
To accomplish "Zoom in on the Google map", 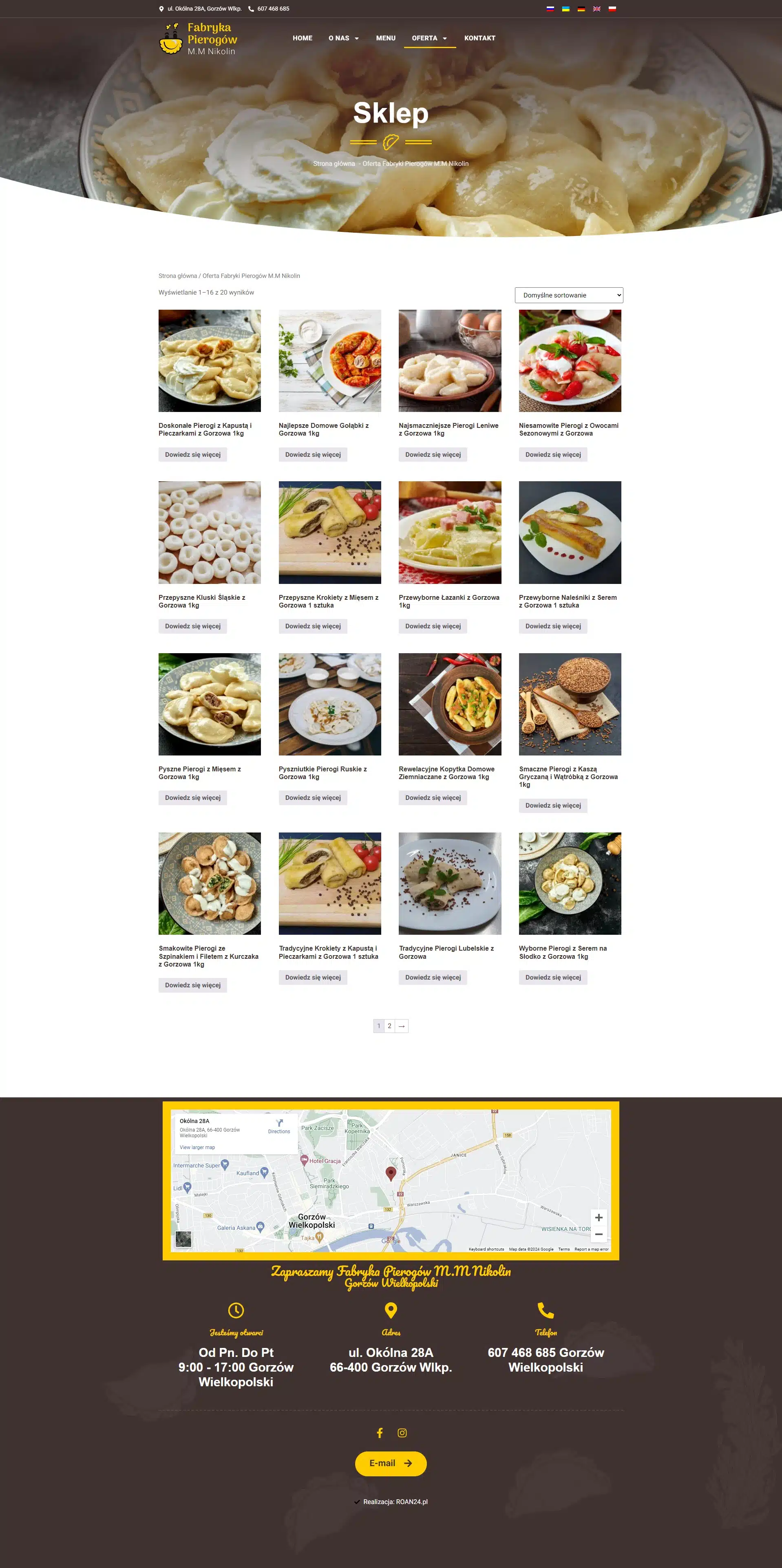I will (598, 1218).
